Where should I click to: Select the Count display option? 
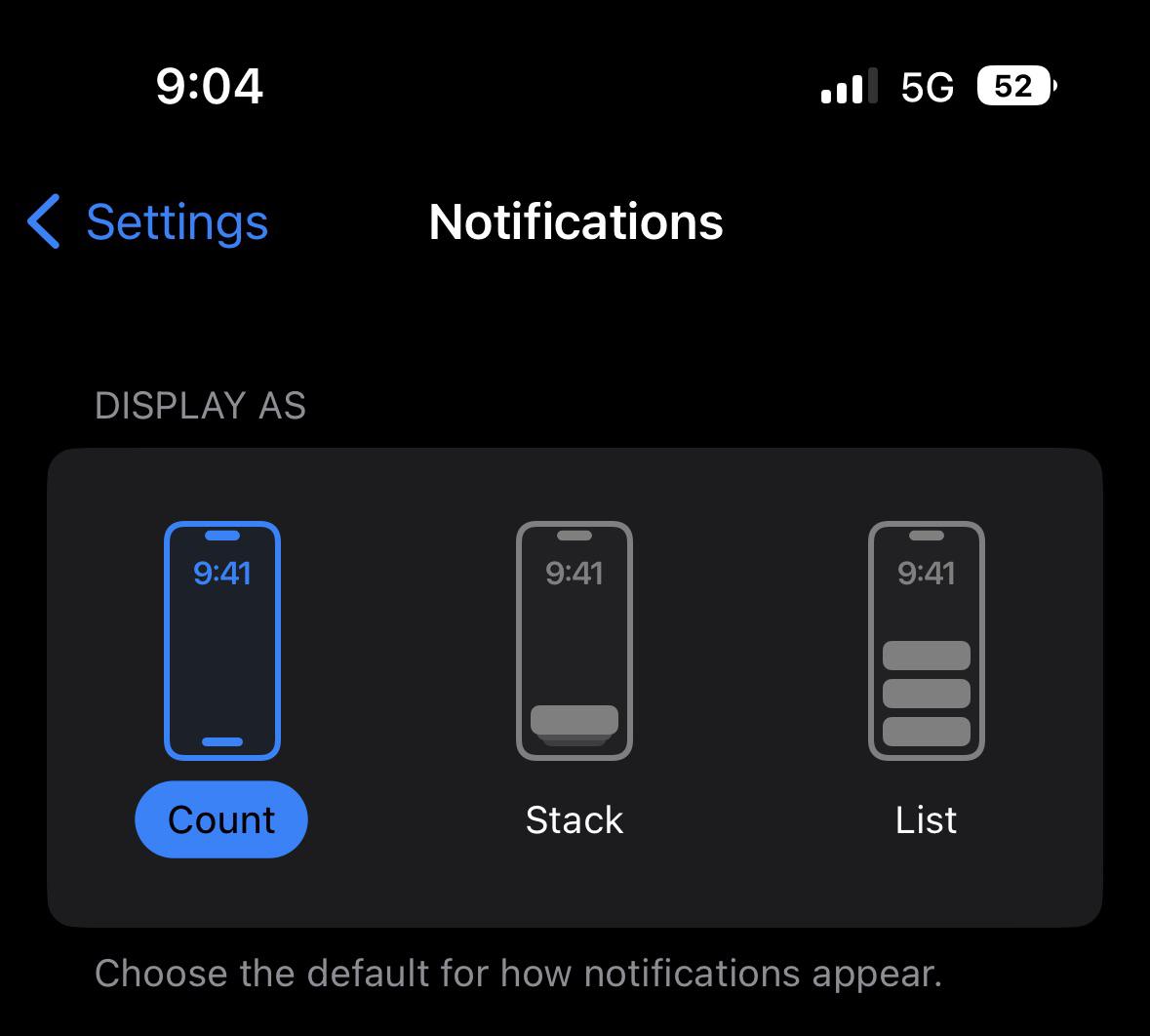[221, 683]
